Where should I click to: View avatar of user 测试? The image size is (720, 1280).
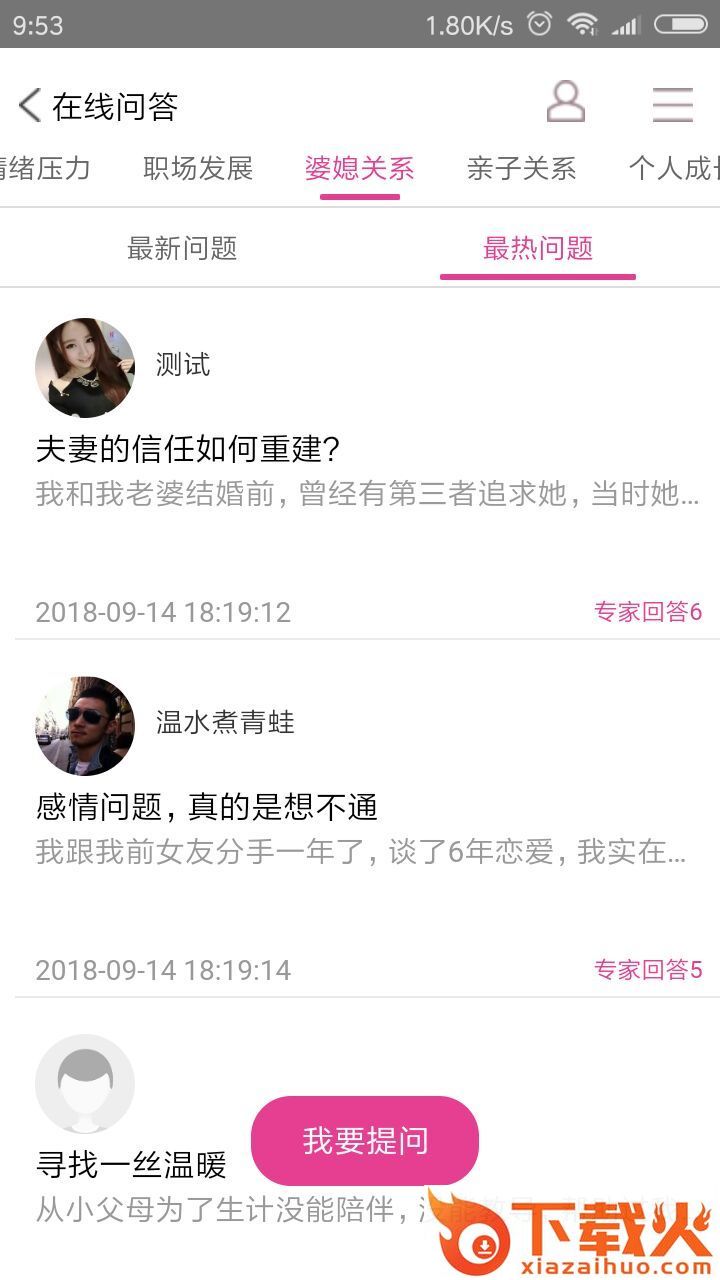[85, 367]
